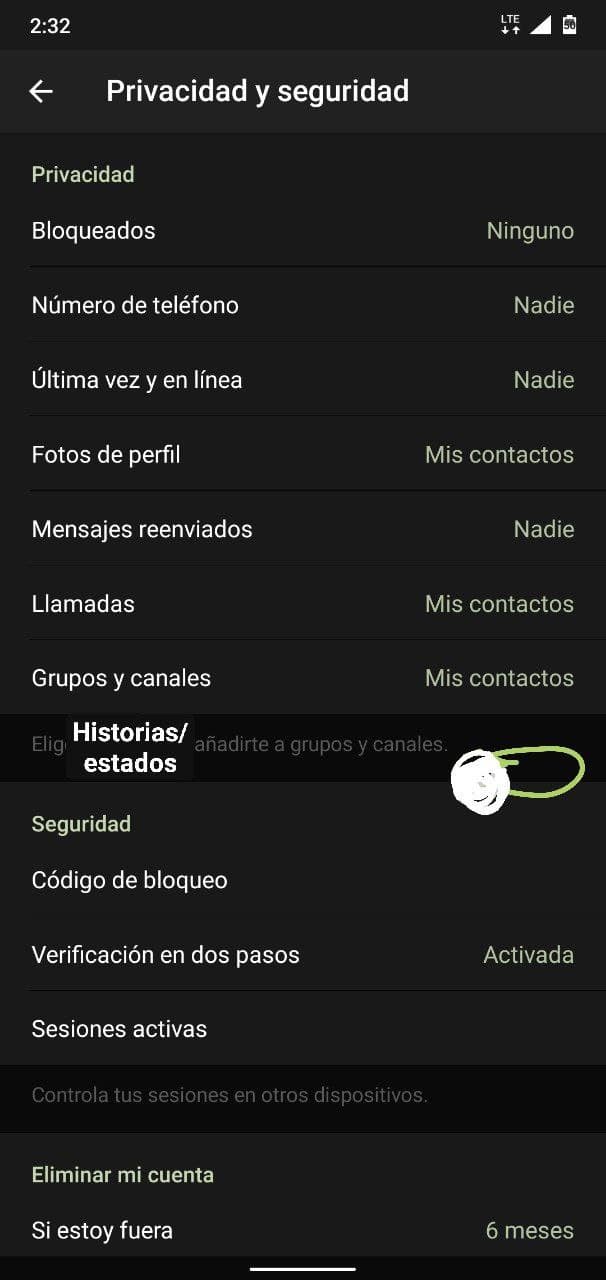Open Número de teléfono privacy setting

(302, 305)
